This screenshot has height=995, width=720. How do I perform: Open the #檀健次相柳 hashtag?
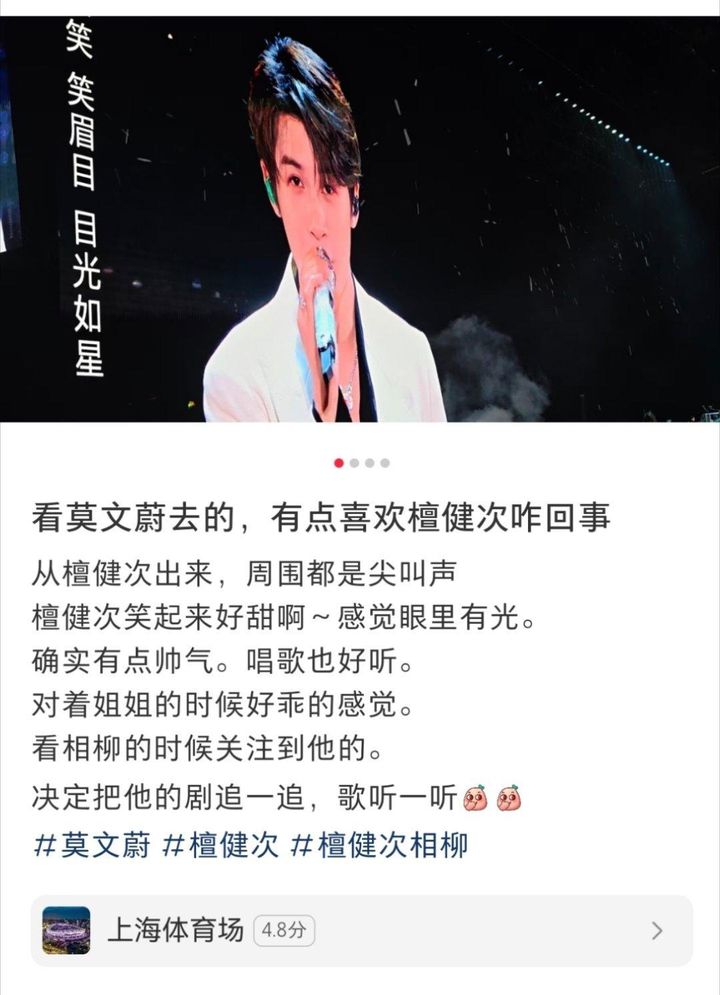378,846
